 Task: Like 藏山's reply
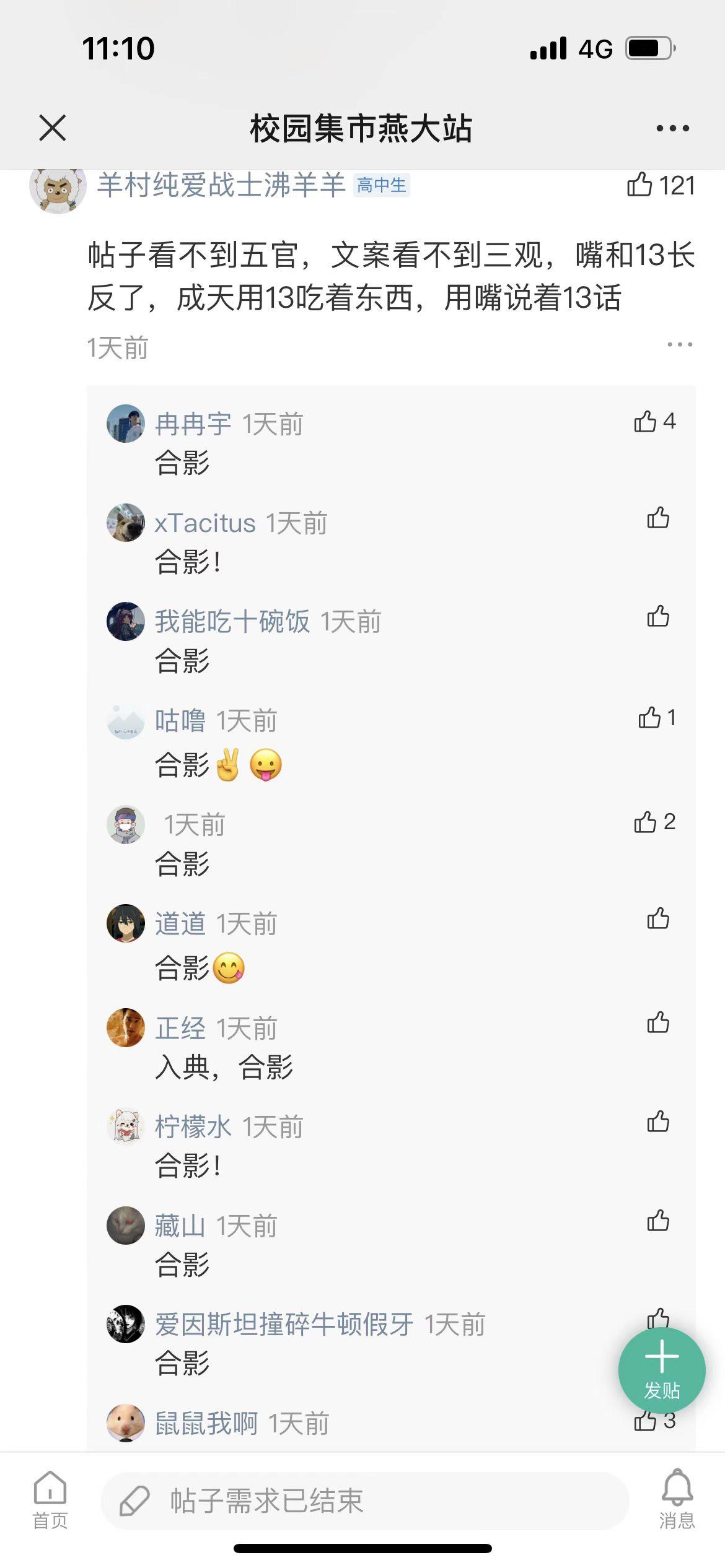pos(657,1221)
